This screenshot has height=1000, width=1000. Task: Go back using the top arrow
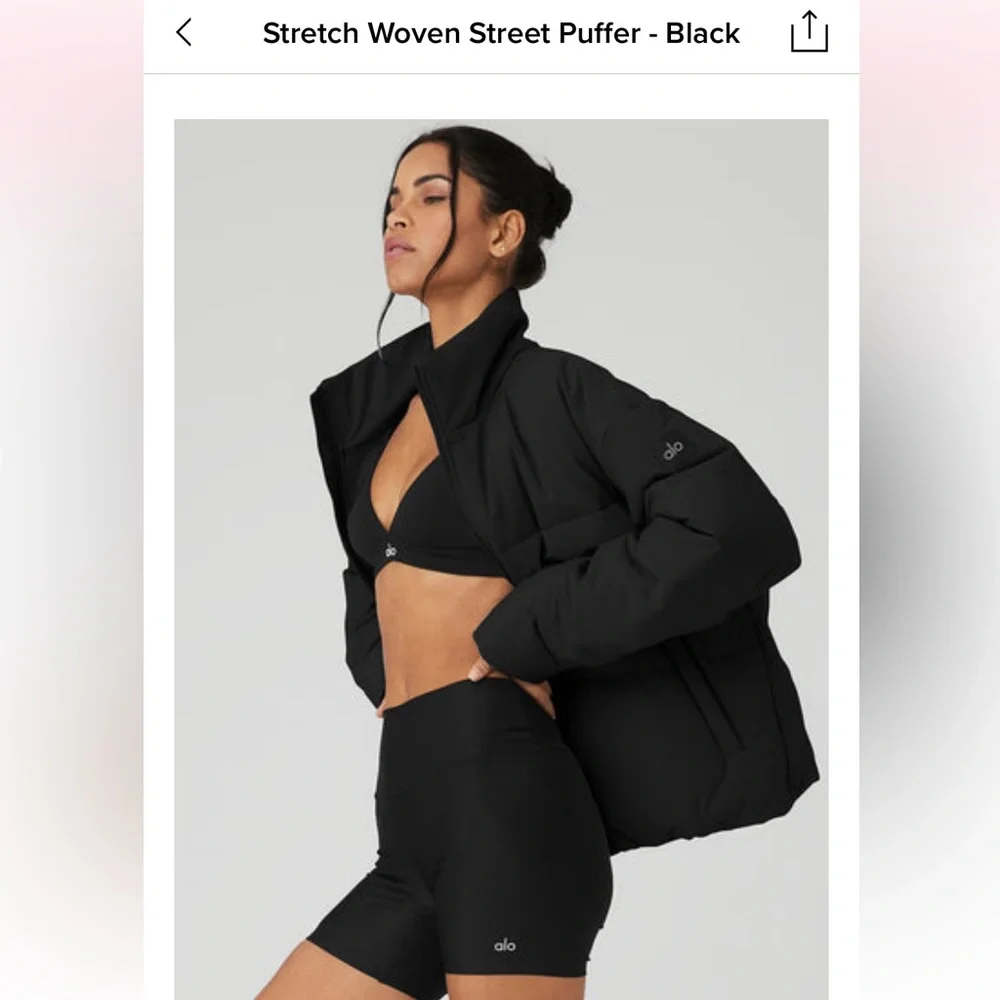(x=184, y=33)
